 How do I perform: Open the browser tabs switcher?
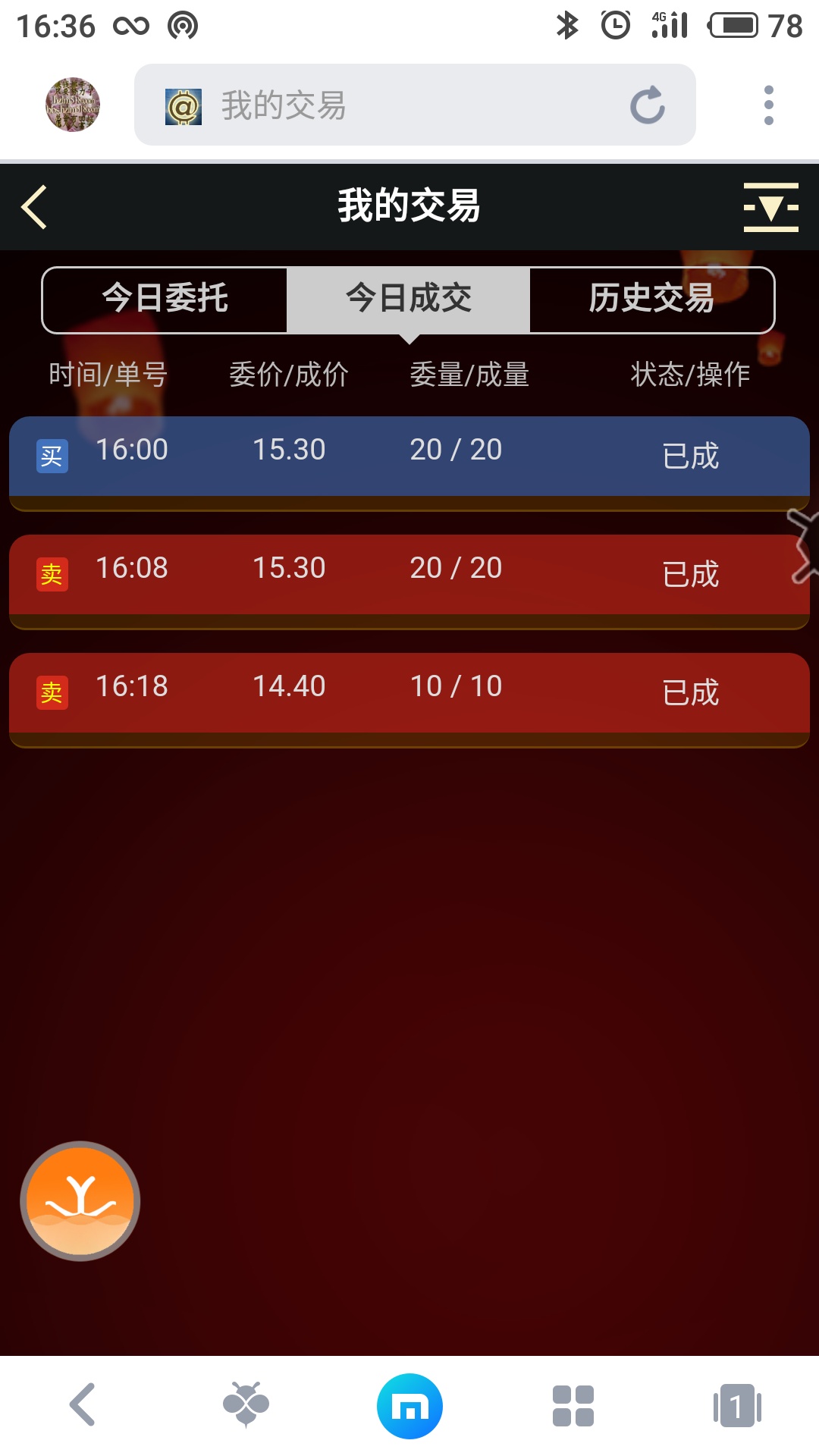pos(736,1406)
